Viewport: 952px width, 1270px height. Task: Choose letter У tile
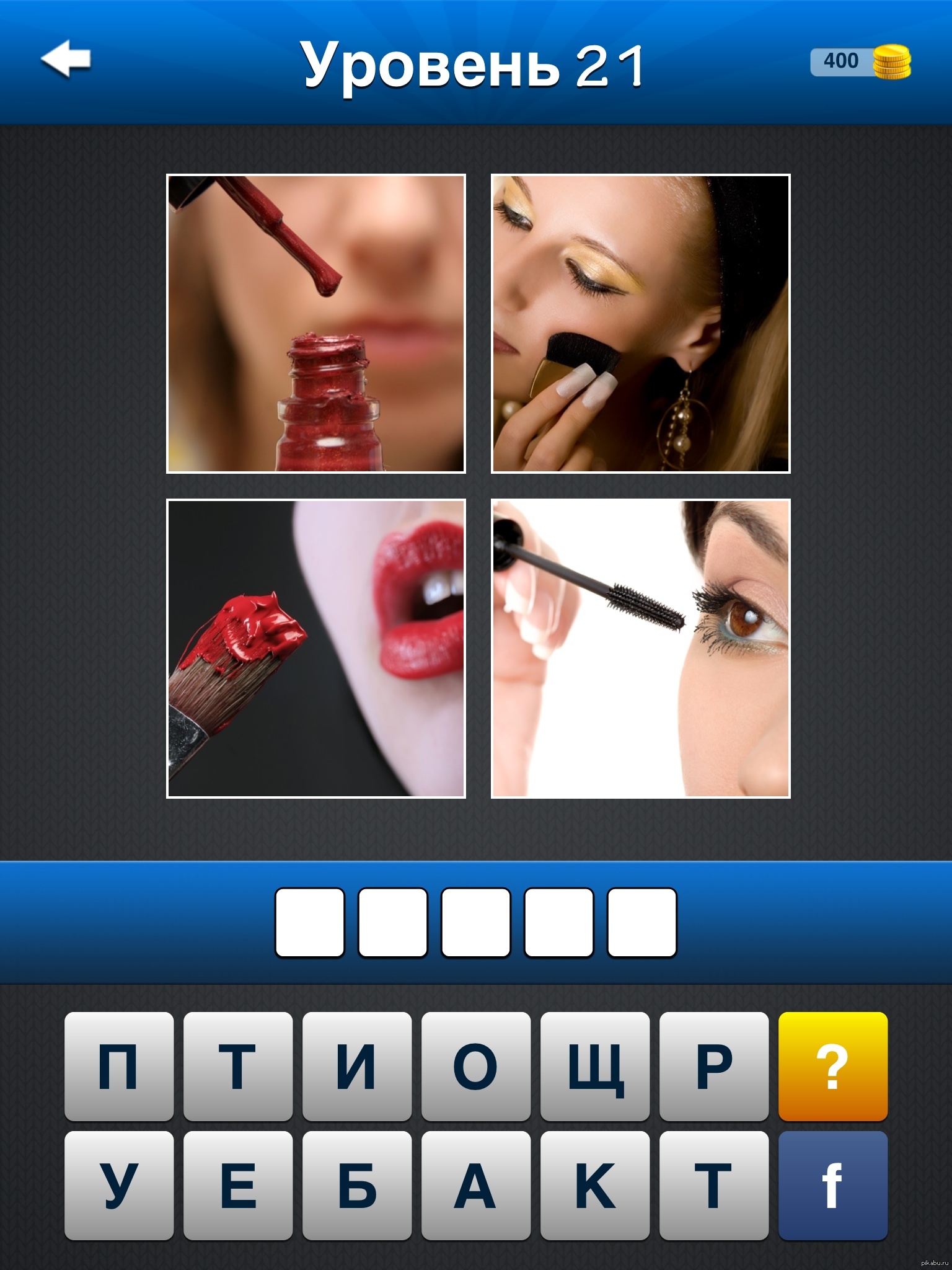pos(119,1185)
